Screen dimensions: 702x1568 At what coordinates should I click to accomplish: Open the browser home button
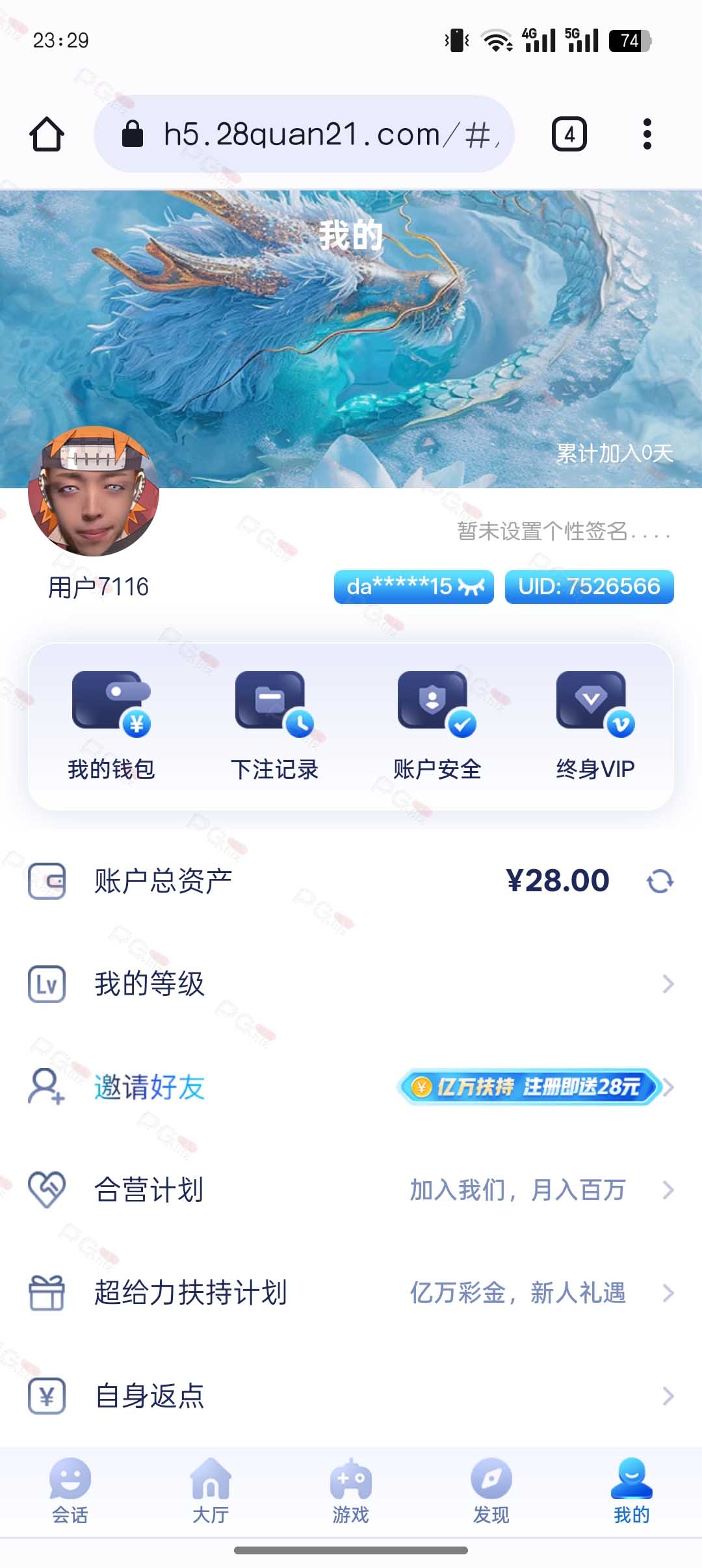[x=47, y=135]
